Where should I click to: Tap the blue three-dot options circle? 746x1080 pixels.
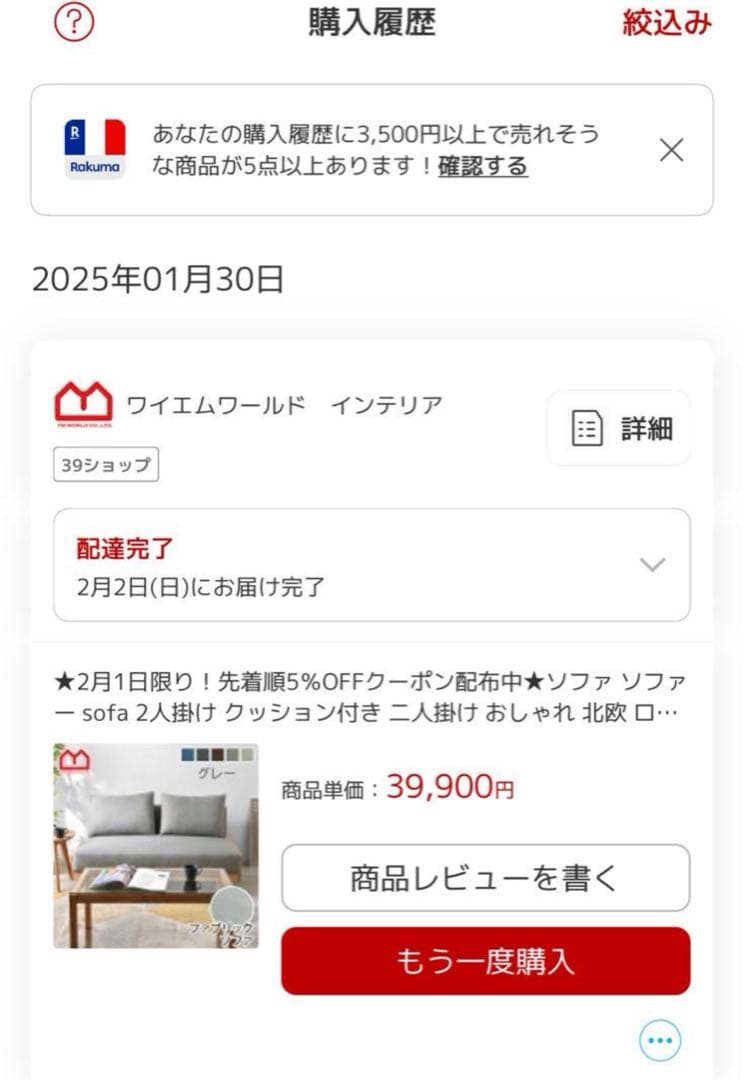point(659,1040)
